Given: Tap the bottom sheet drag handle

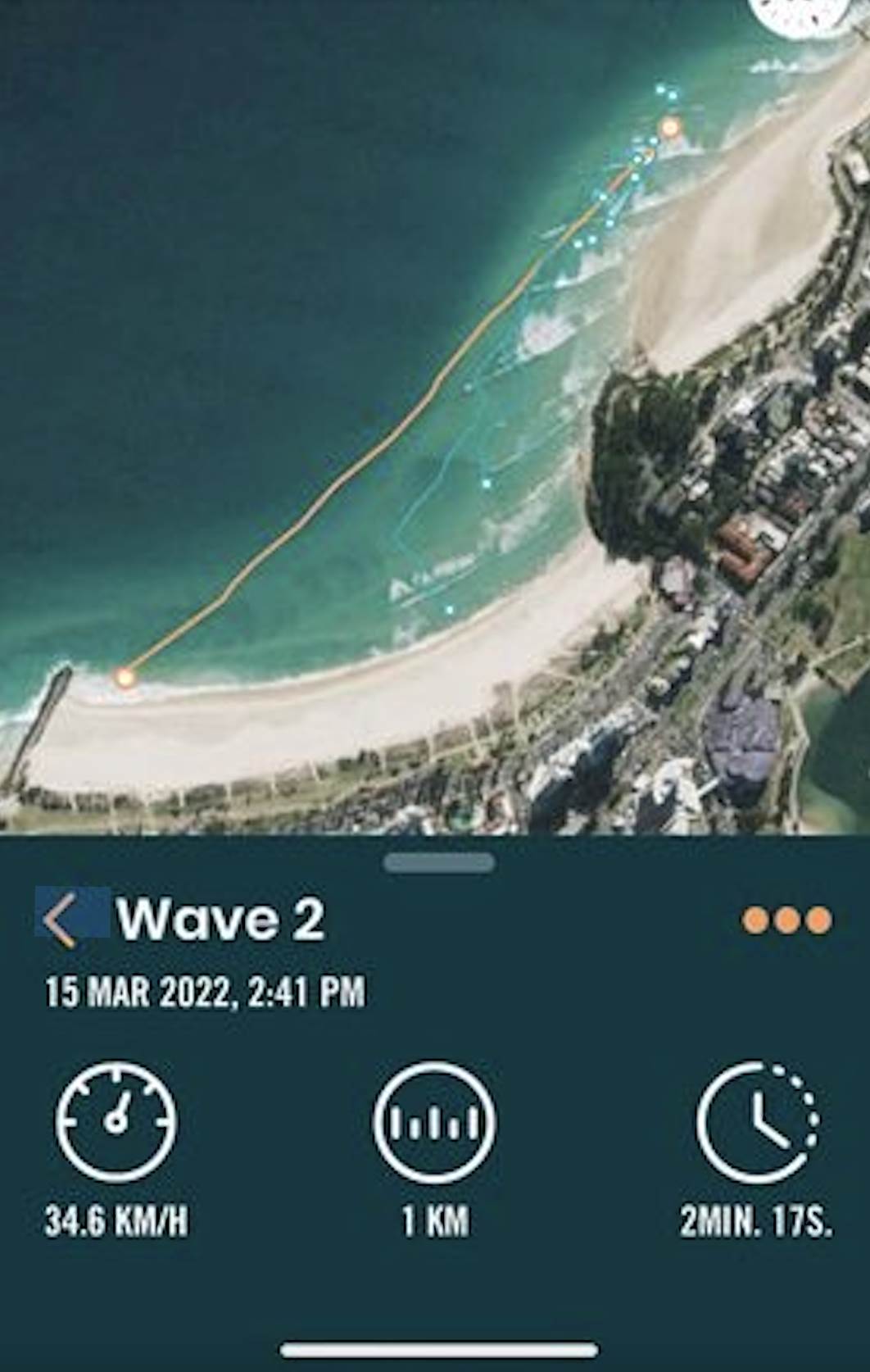Looking at the screenshot, I should click(x=439, y=862).
